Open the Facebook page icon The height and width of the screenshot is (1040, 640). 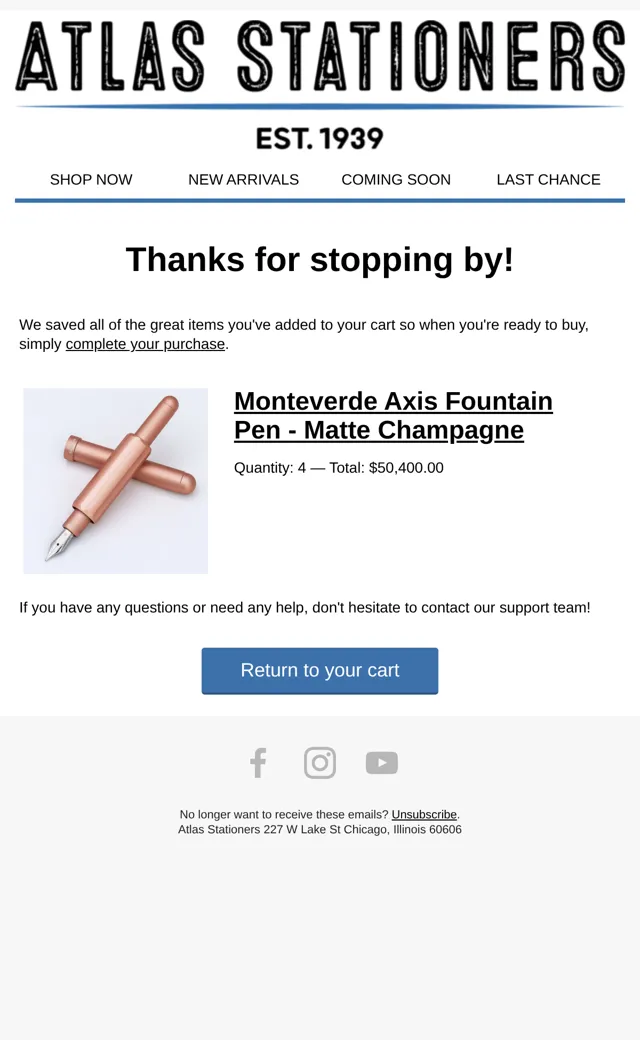click(x=258, y=763)
